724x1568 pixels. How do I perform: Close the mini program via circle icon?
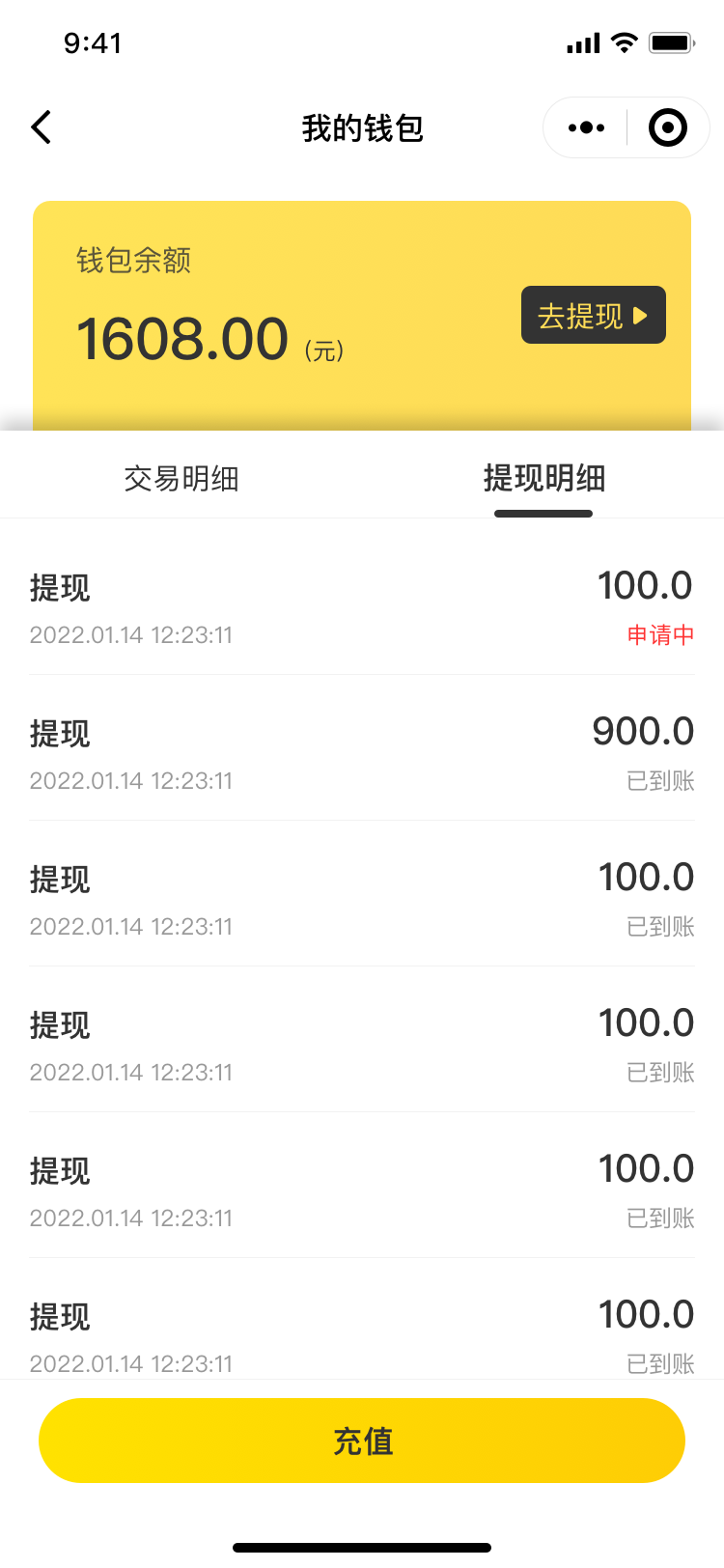pos(668,127)
